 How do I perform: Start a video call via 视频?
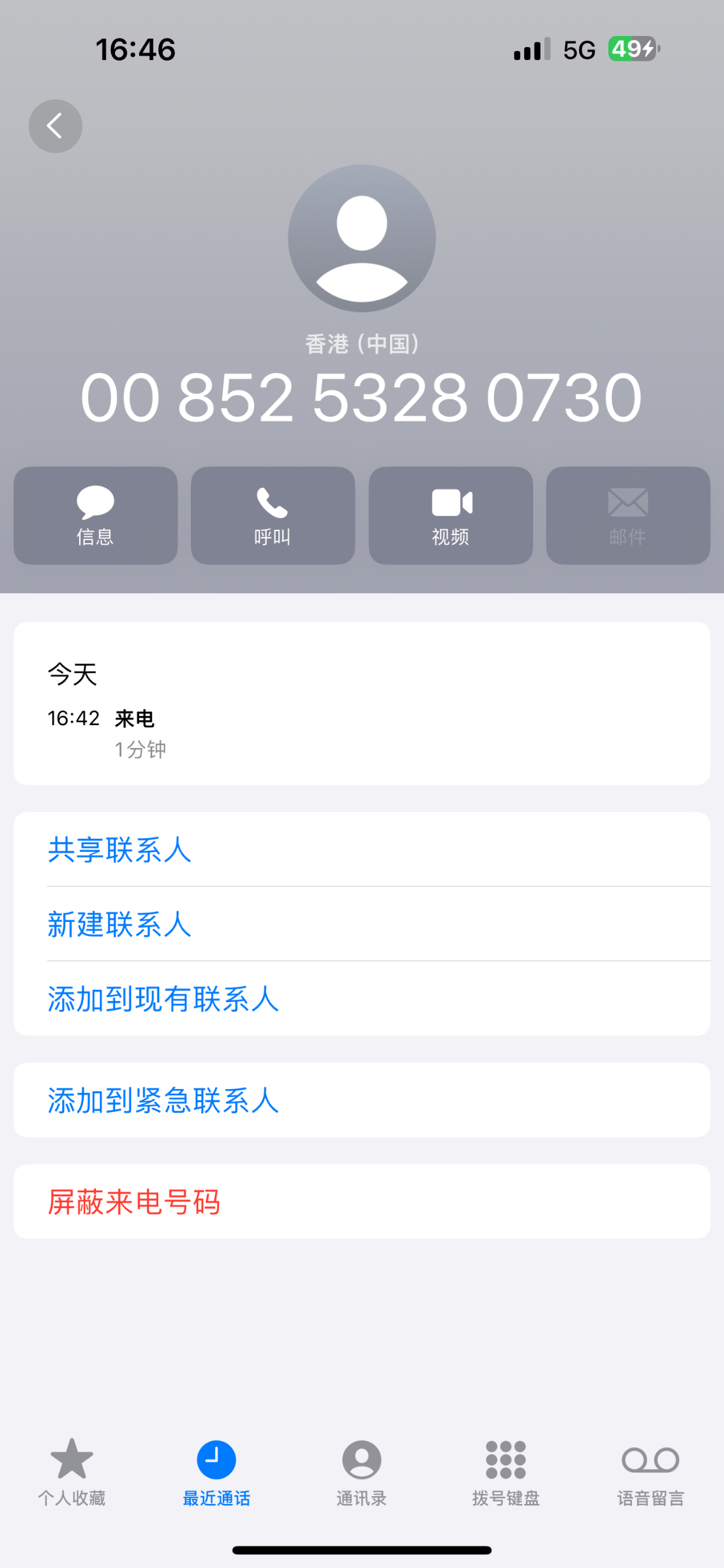[x=450, y=515]
